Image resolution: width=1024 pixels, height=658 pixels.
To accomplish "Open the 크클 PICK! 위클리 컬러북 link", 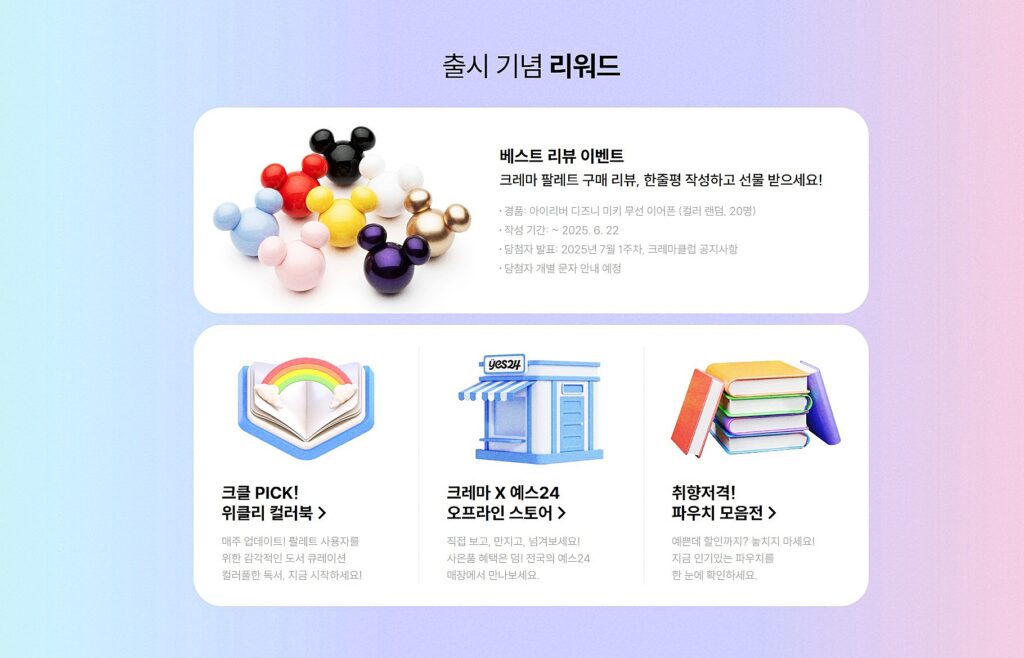I will pyautogui.click(x=274, y=503).
